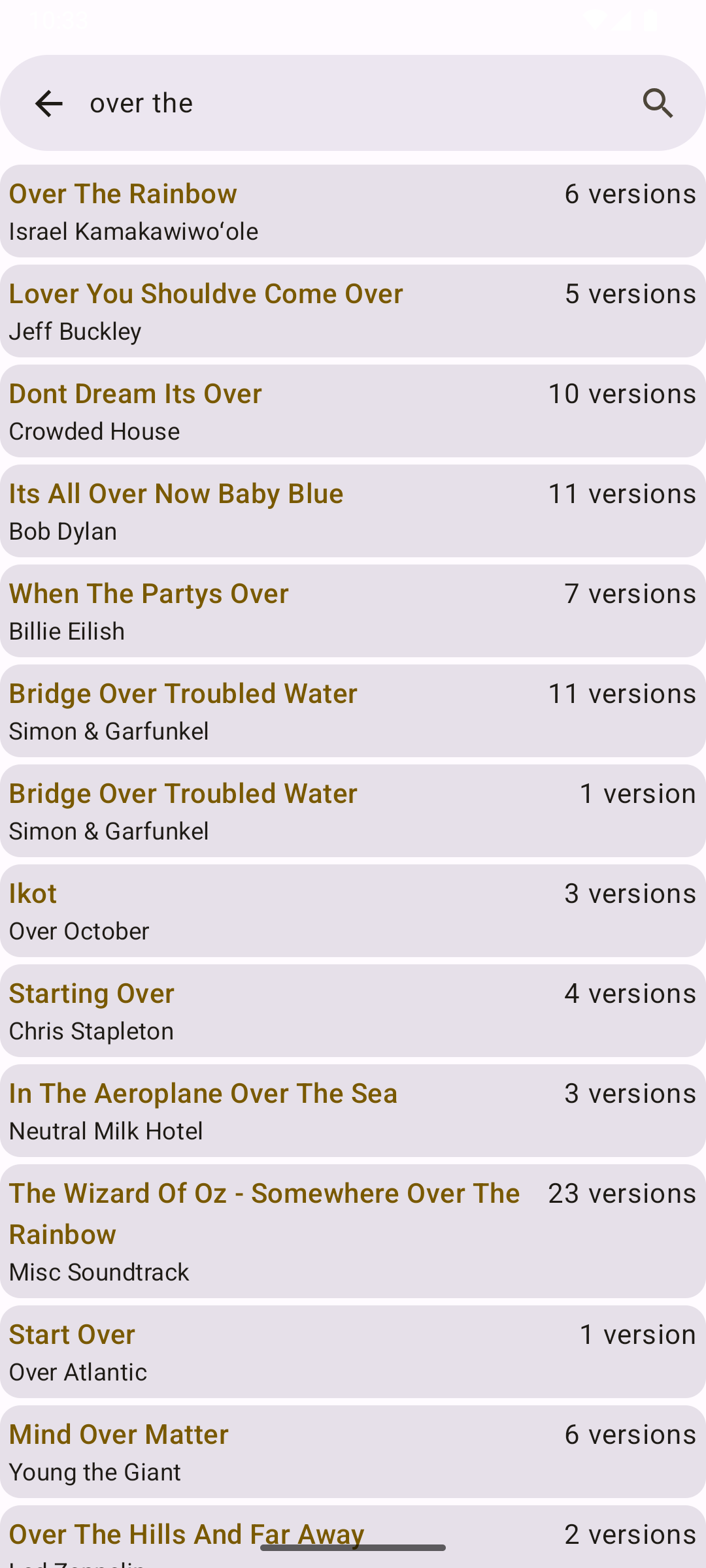Open Lover You Shouldve Come Over
Image resolution: width=706 pixels, height=1568 pixels.
coord(353,311)
